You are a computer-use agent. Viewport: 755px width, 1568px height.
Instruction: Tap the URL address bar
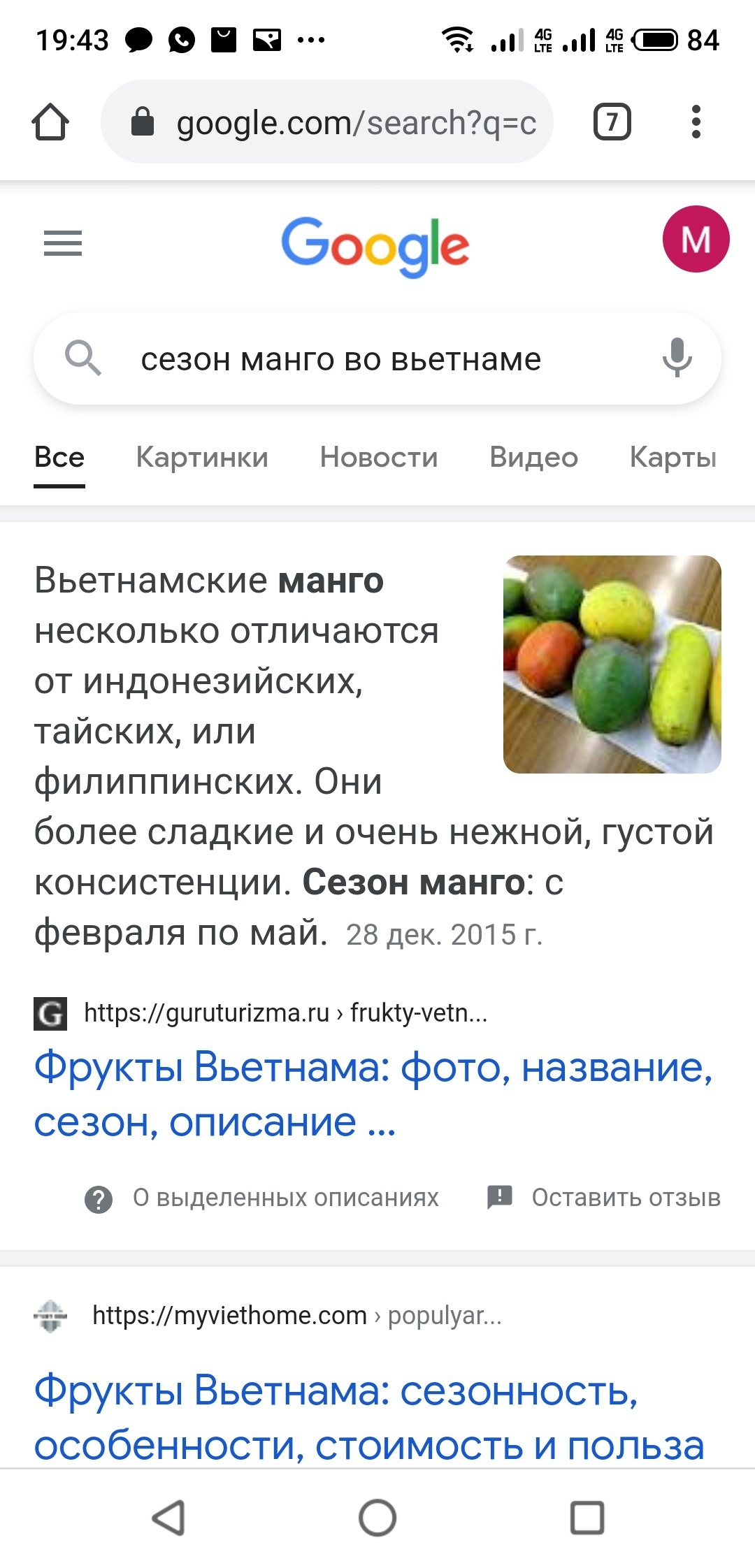tap(327, 122)
